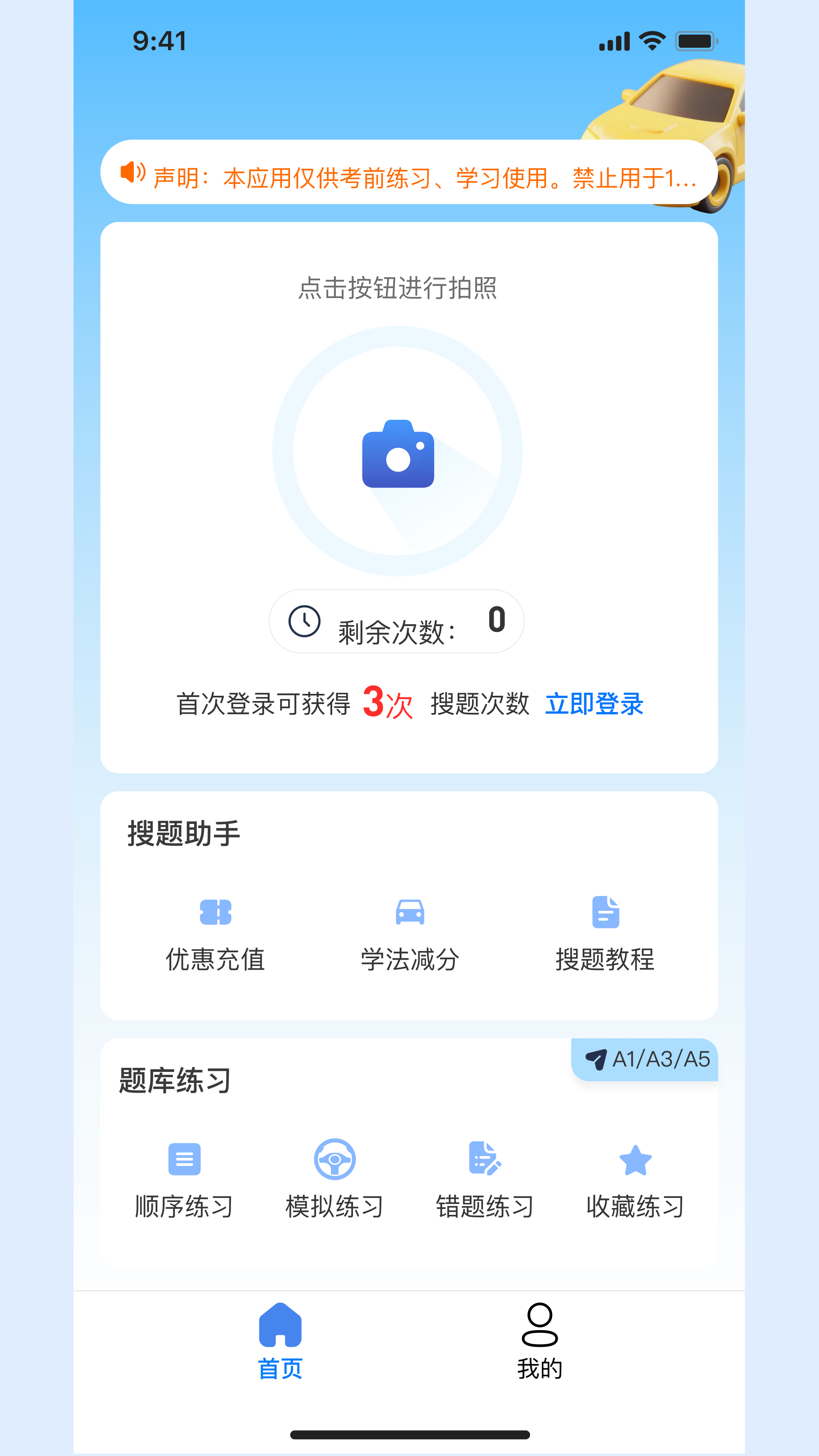
Task: Open the orange 声明 announcement banner
Action: pos(409,173)
